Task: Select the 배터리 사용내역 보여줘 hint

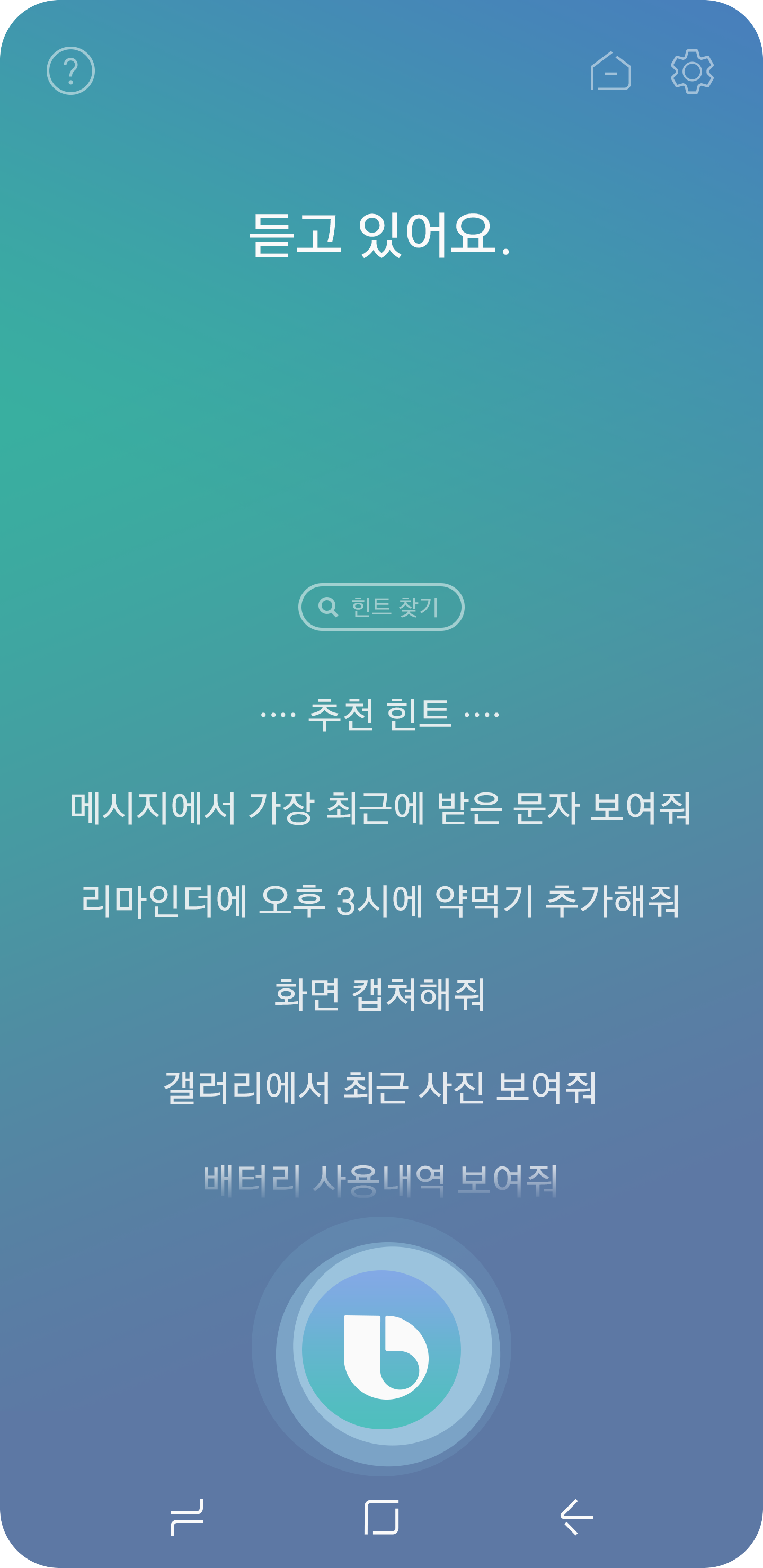Action: [380, 1180]
